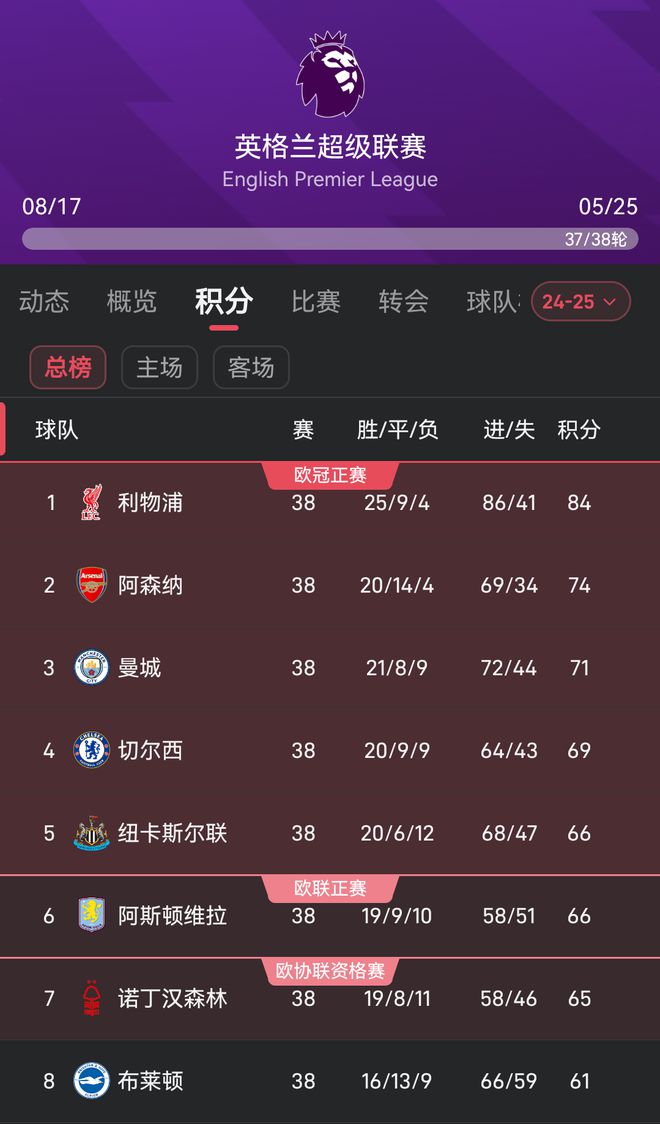
Task: Select the 积分 standings tab
Action: (223, 301)
